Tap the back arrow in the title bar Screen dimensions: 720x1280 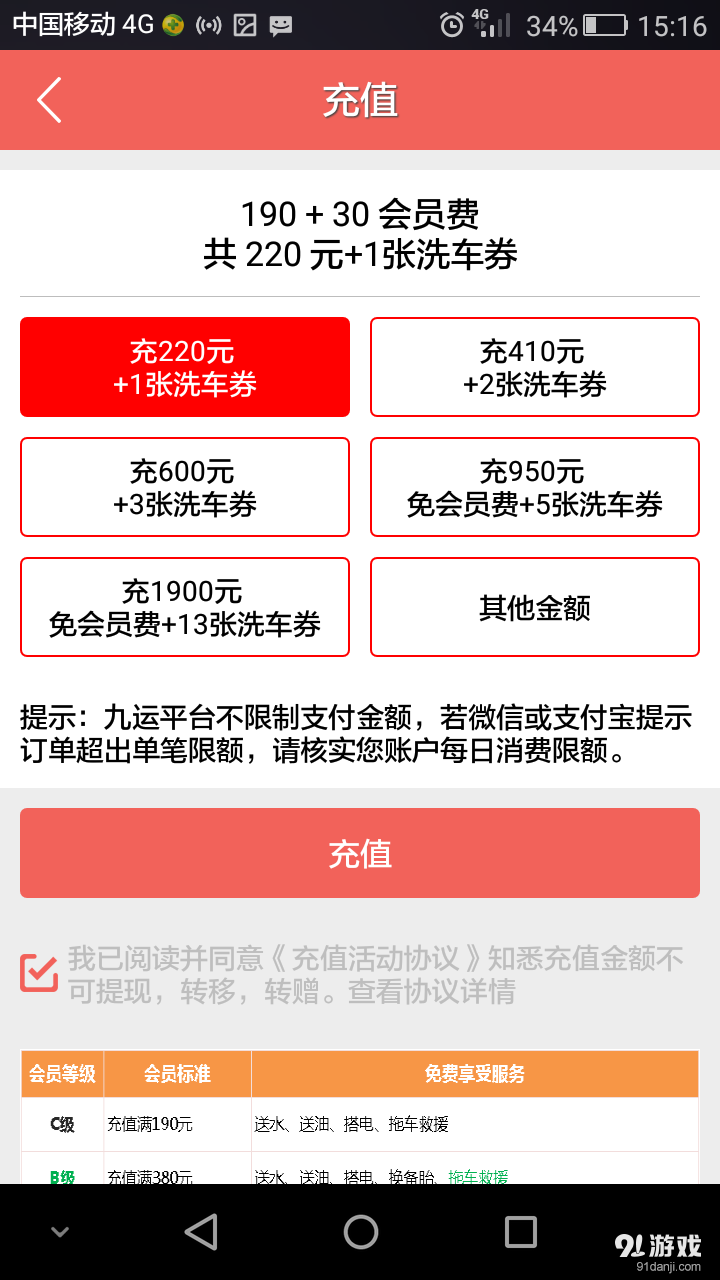(x=48, y=100)
